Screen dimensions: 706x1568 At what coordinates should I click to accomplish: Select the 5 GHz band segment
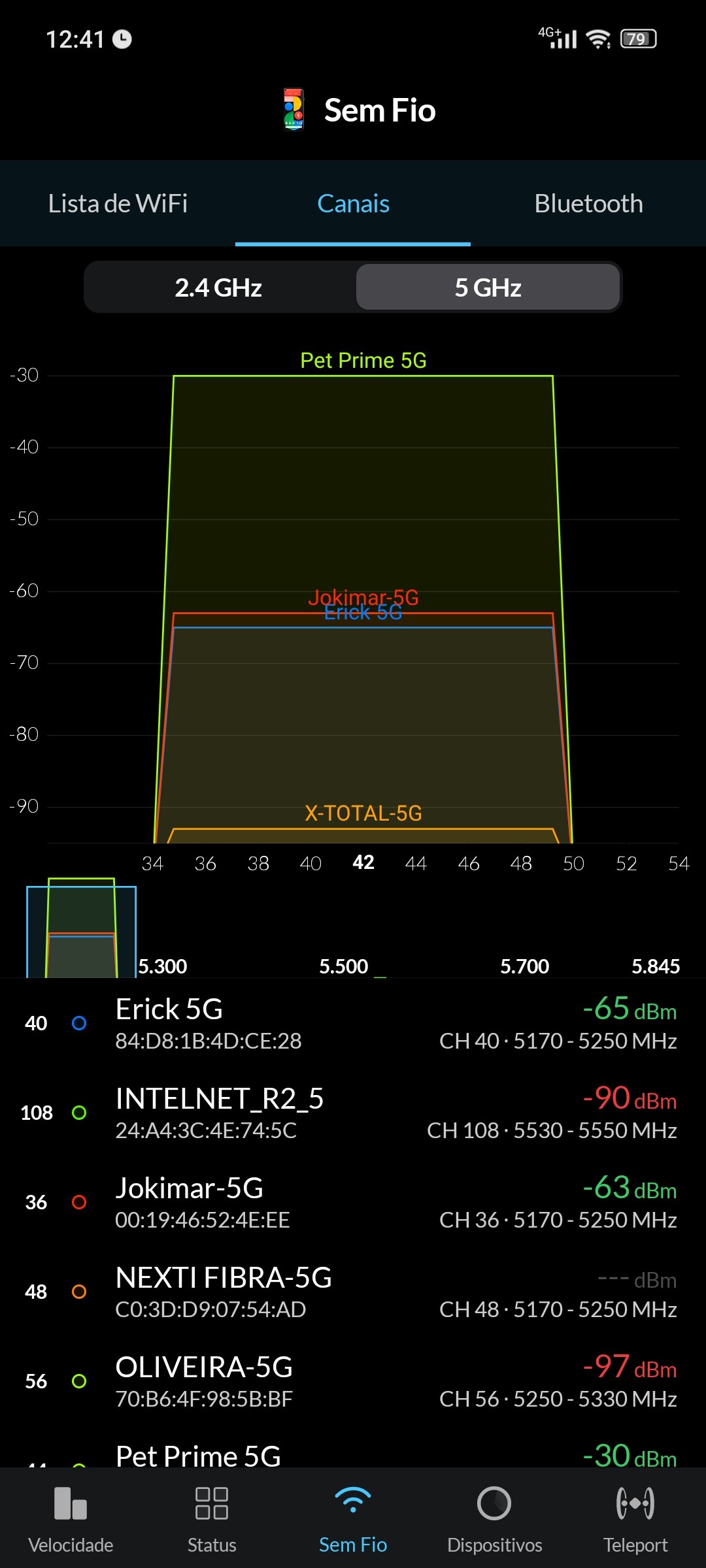(488, 287)
